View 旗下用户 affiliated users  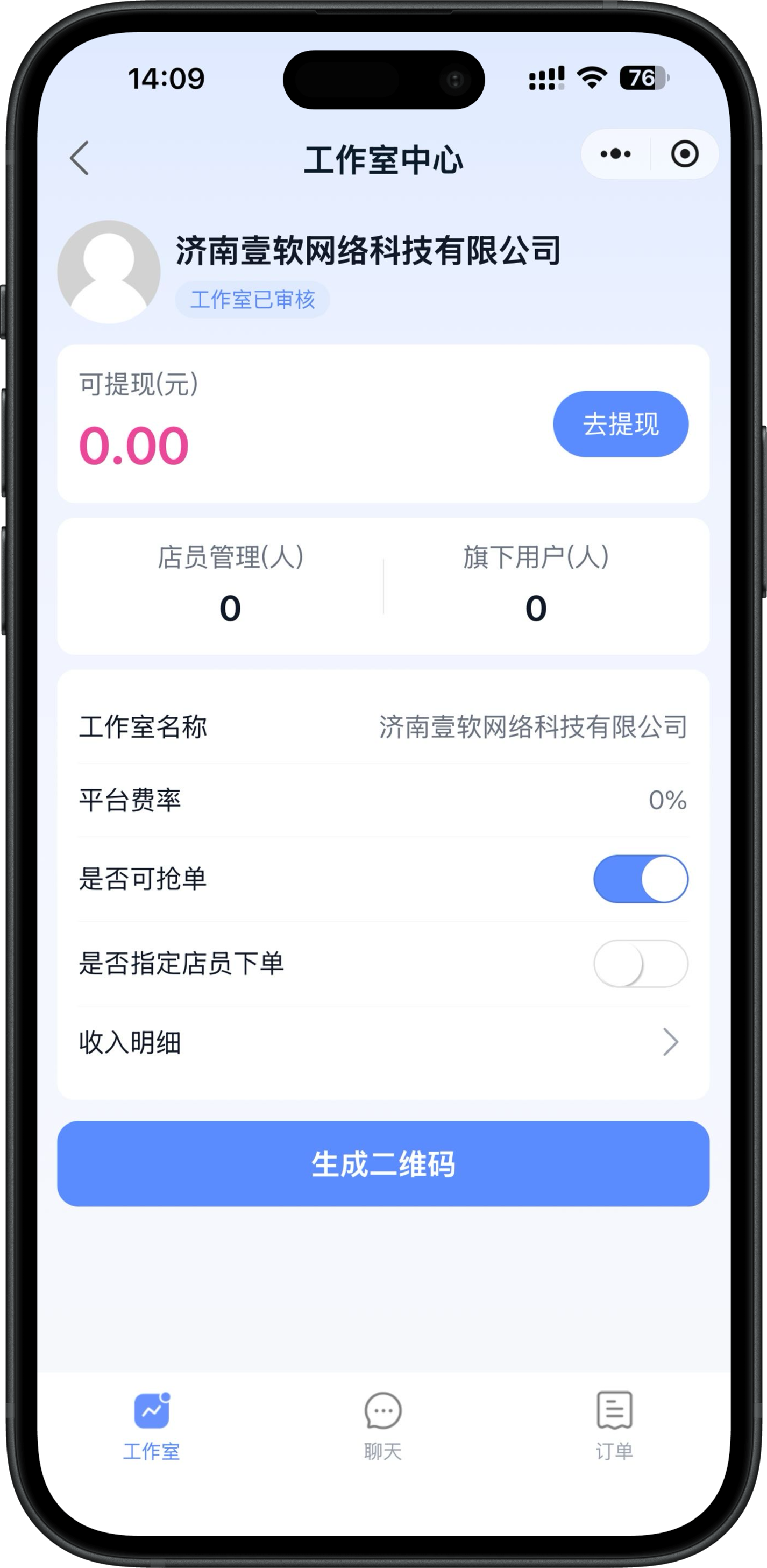click(x=536, y=584)
